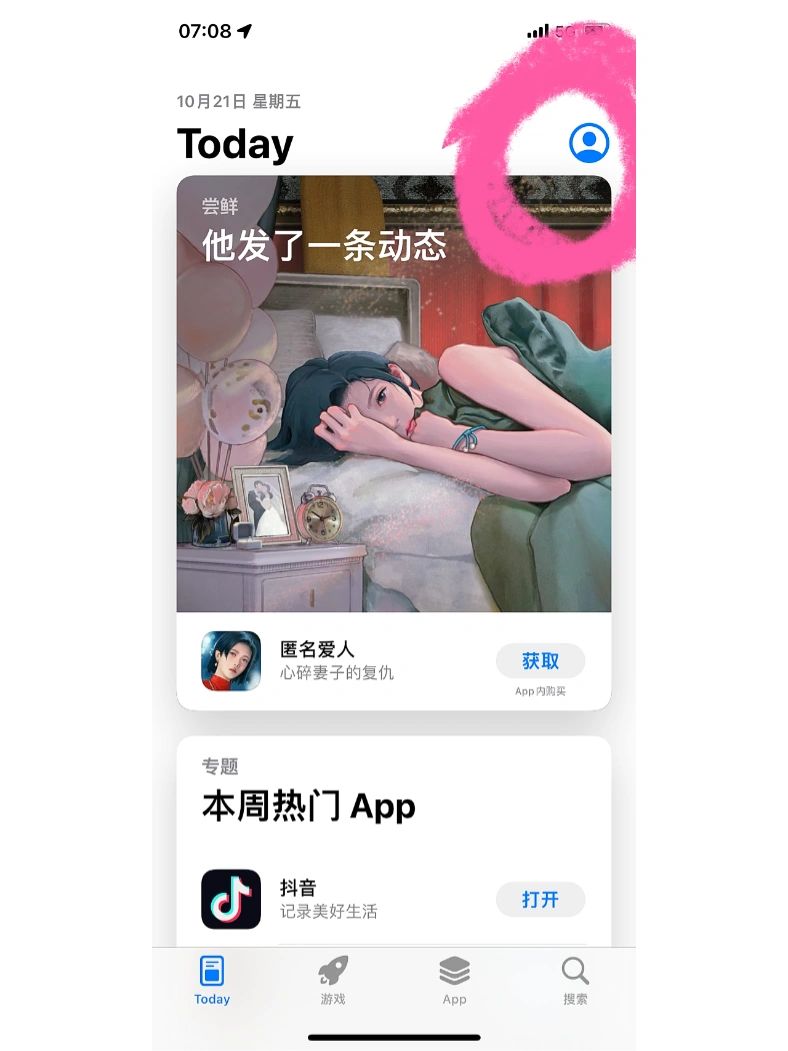Image resolution: width=788 pixels, height=1051 pixels.
Task: Tap 获取 to download 匿名爱人
Action: [x=540, y=661]
